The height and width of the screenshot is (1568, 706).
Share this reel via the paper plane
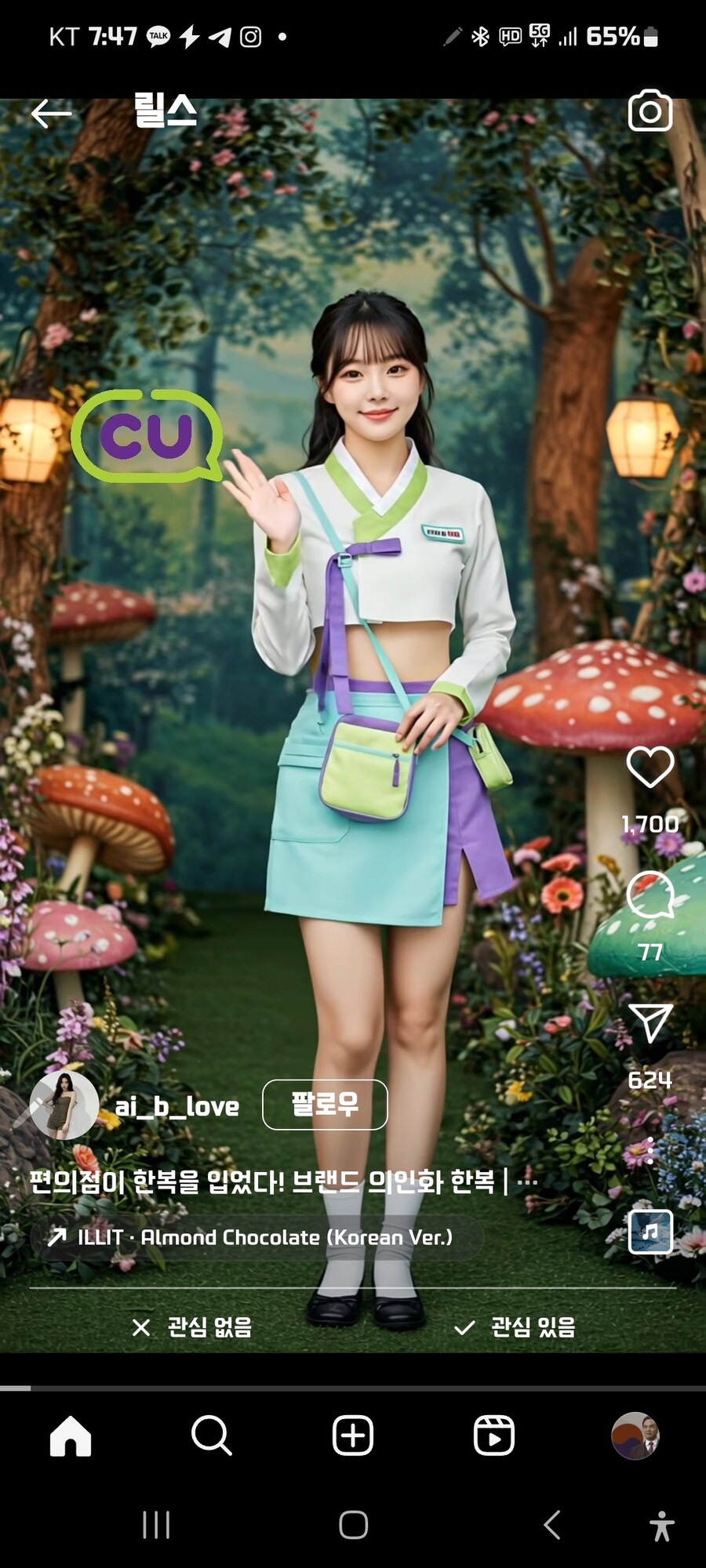[650, 1022]
